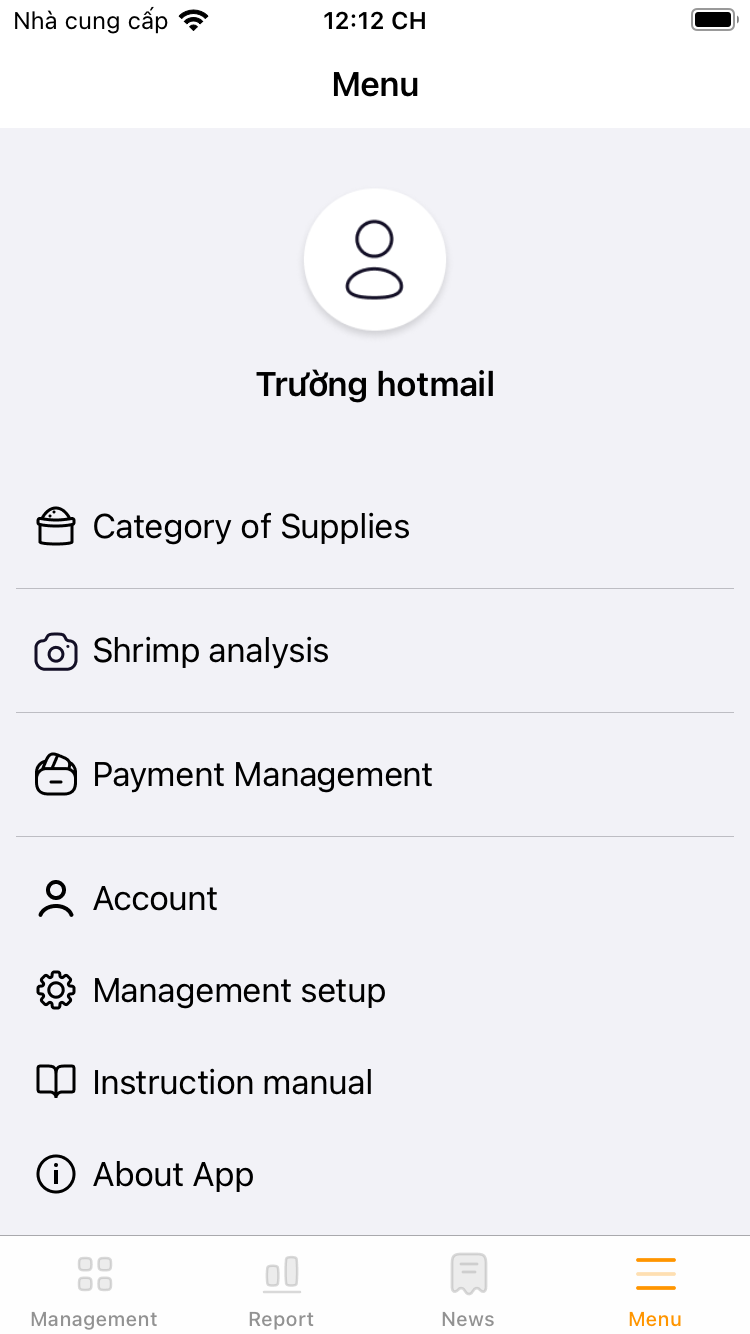This screenshot has height=1334, width=750.
Task: Open Payment Management
Action: pyautogui.click(x=262, y=775)
